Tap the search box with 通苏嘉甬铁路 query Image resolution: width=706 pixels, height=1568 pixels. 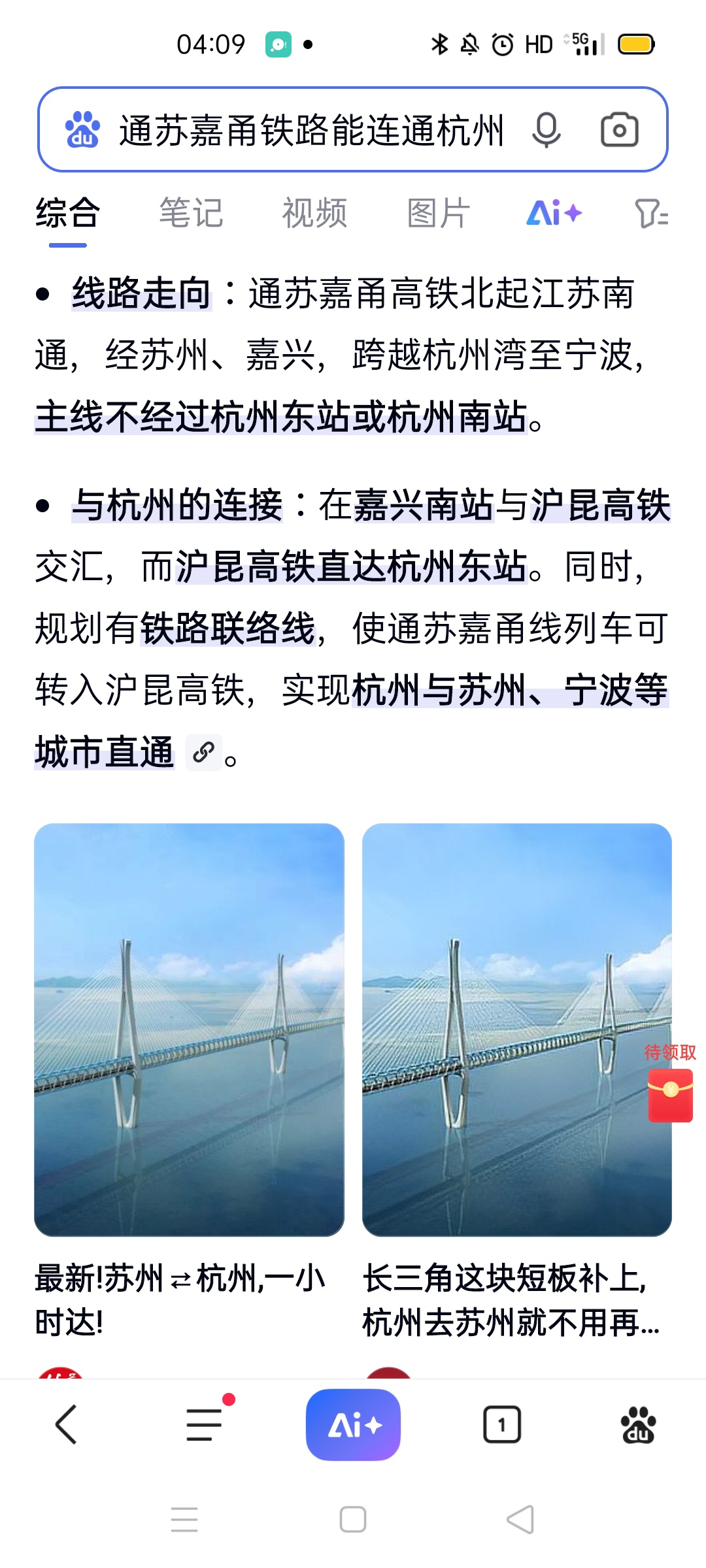click(311, 129)
